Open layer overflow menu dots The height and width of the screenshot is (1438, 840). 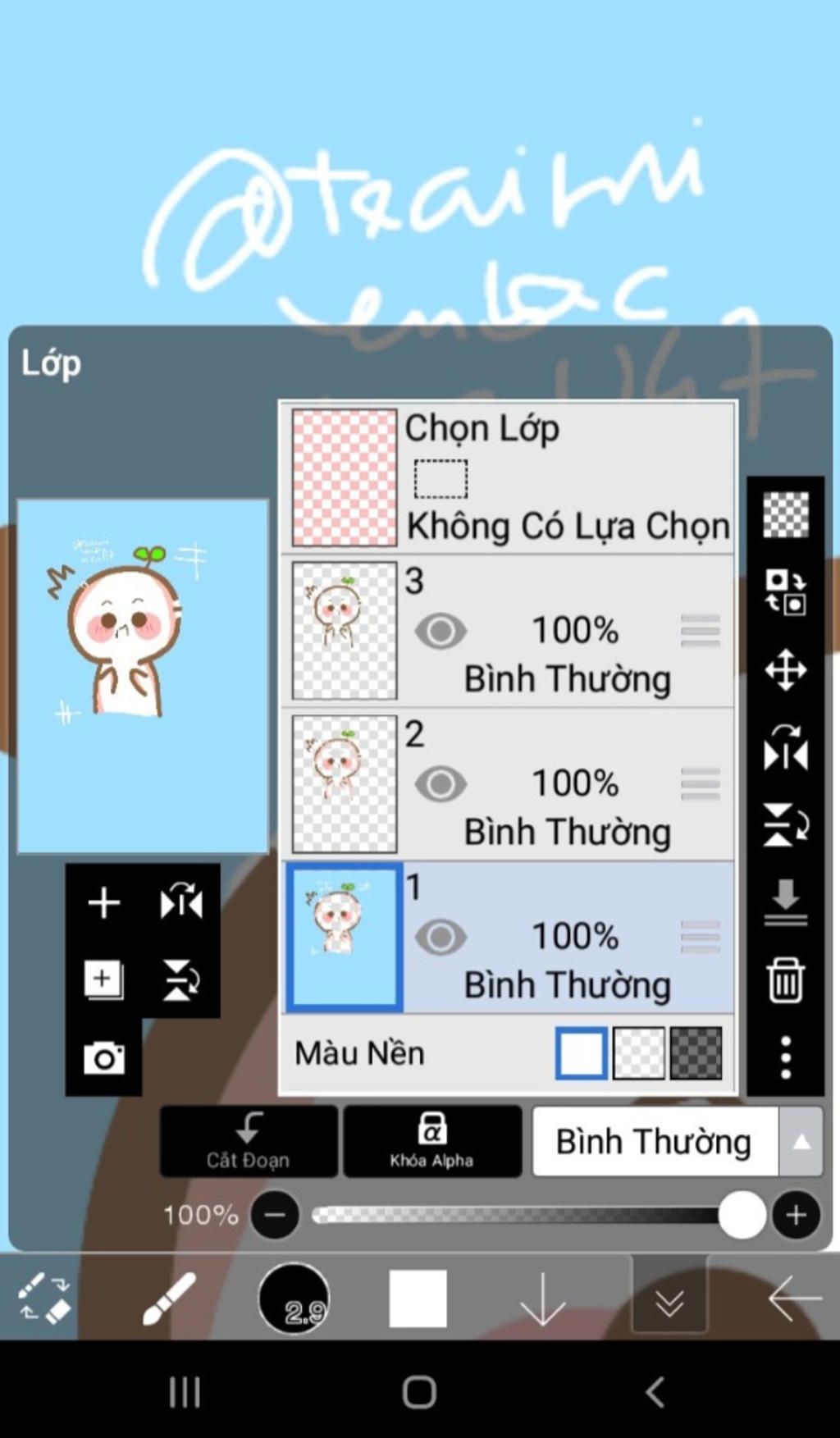[785, 1057]
